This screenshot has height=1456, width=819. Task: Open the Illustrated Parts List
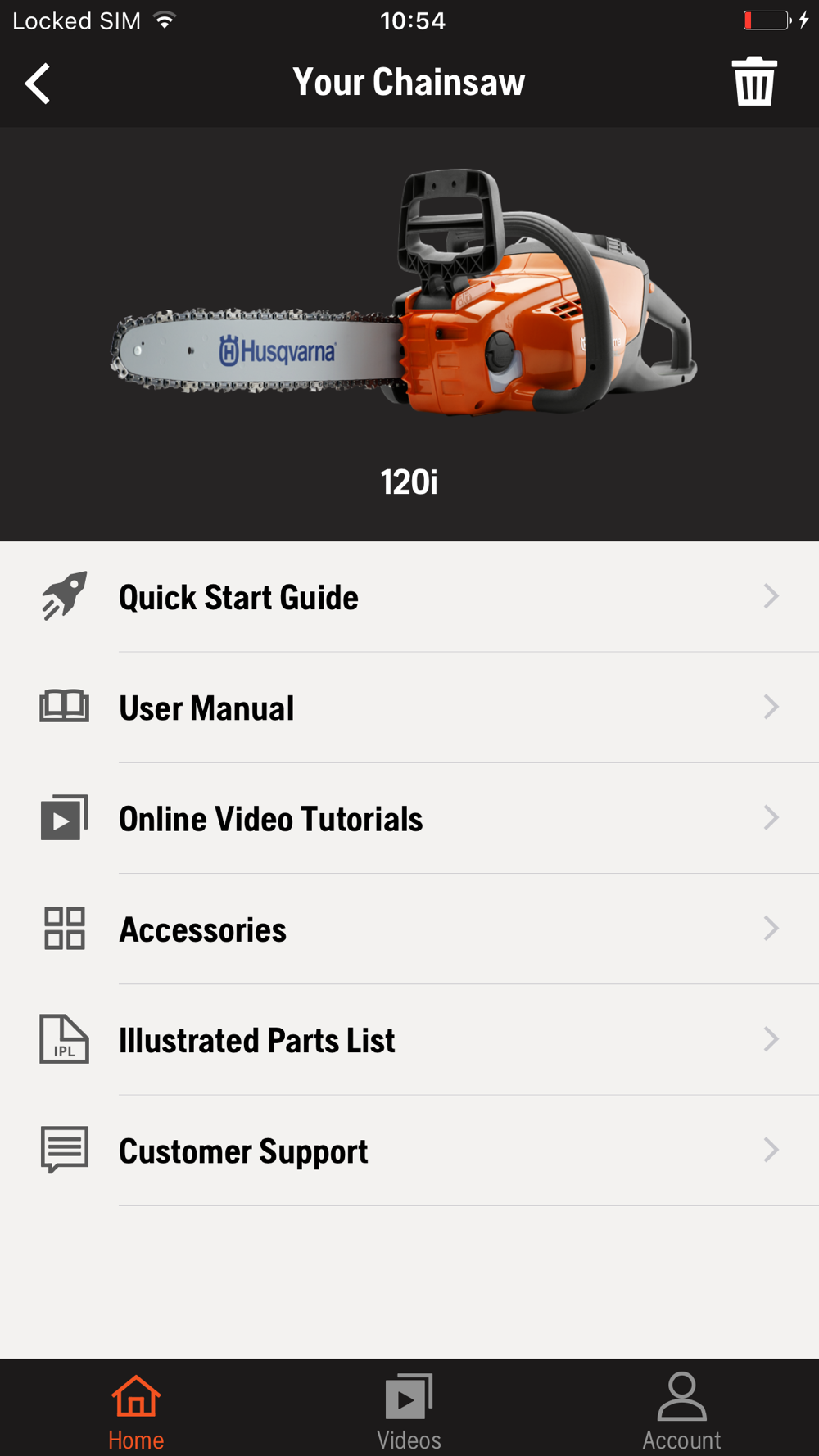(x=409, y=1040)
